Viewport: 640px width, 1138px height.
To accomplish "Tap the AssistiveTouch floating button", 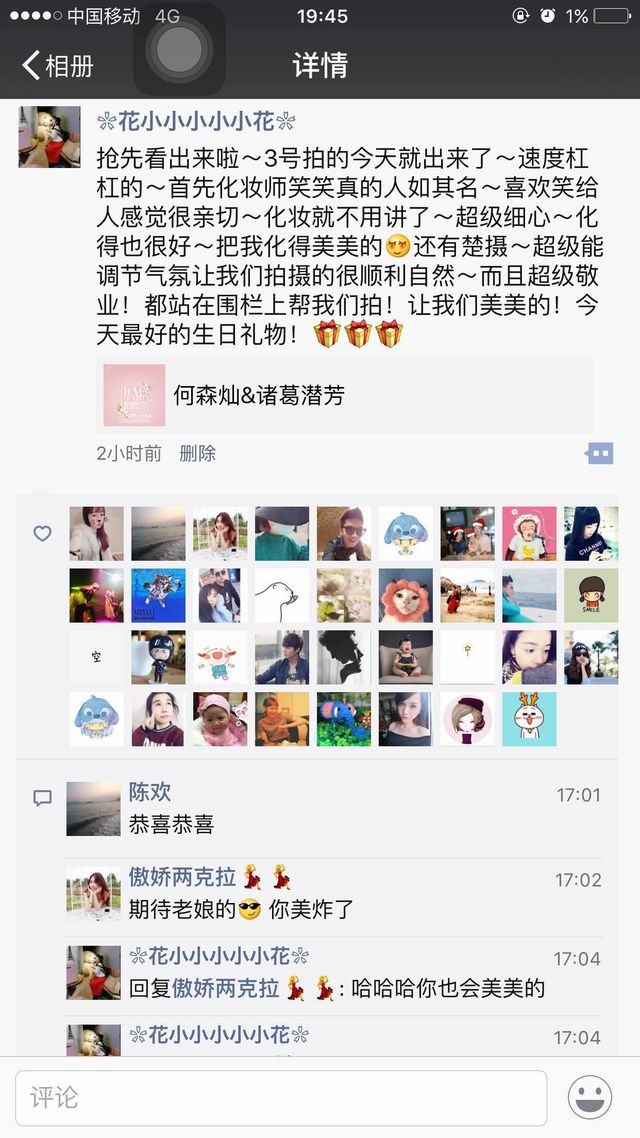I will [x=179, y=49].
